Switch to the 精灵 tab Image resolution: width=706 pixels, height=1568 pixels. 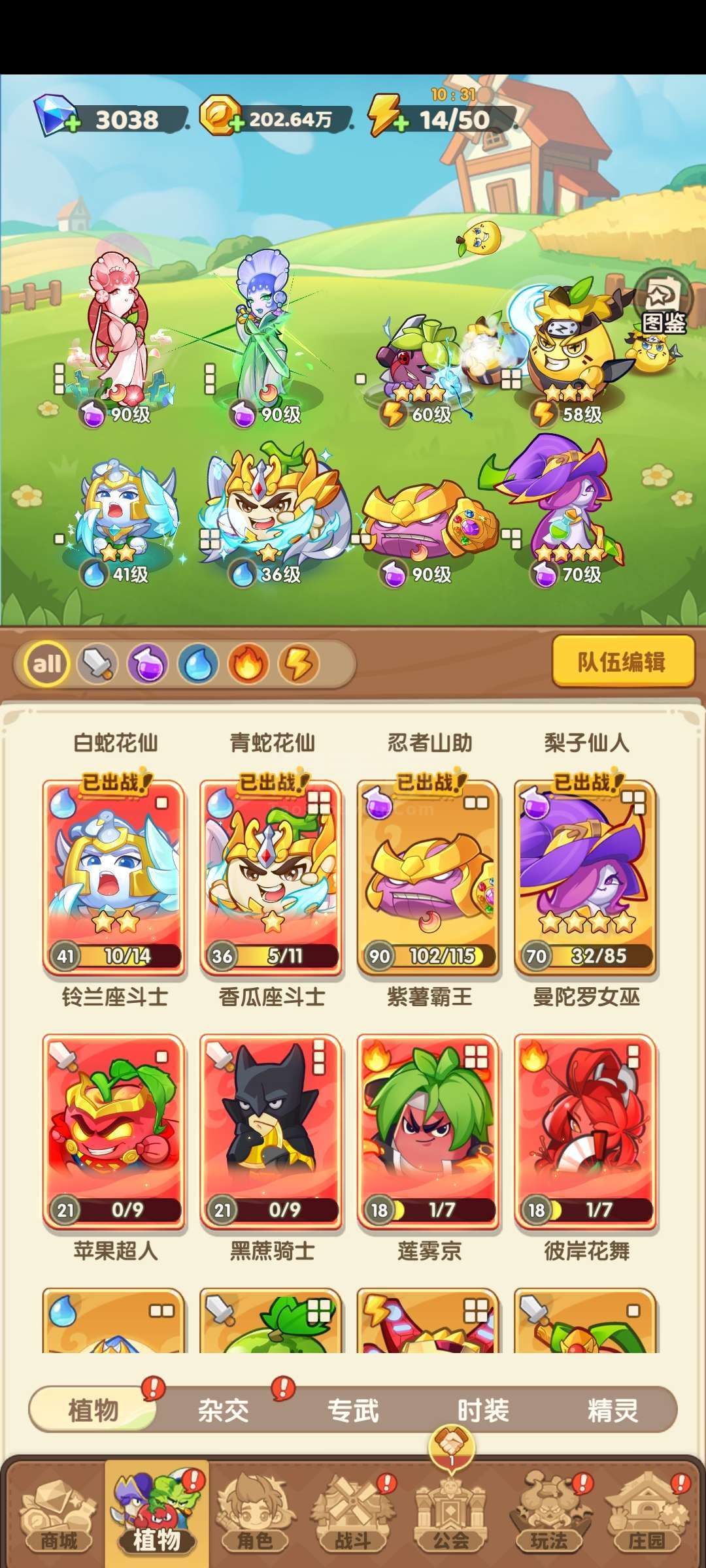613,1411
